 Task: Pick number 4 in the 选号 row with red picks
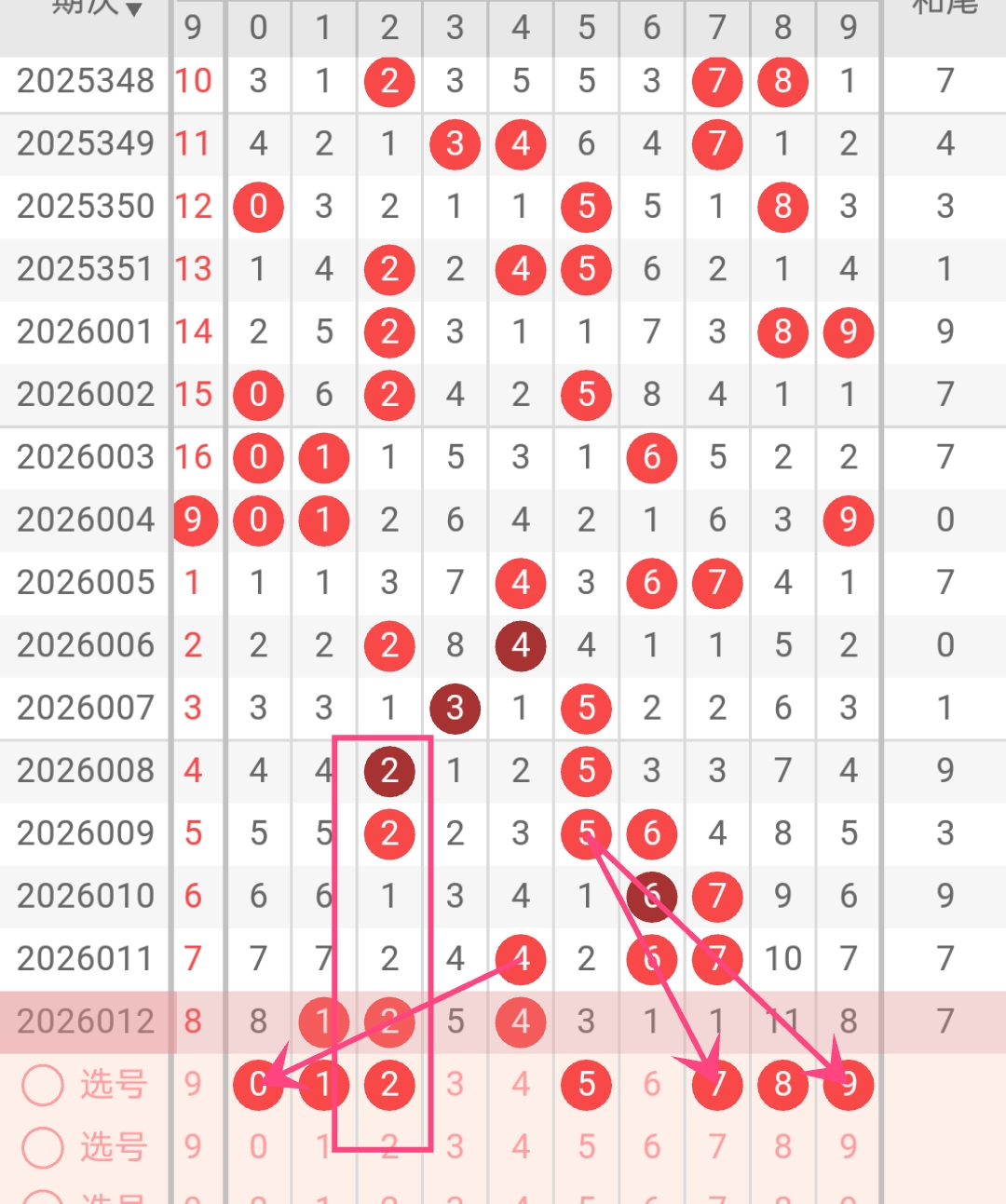pos(521,1084)
